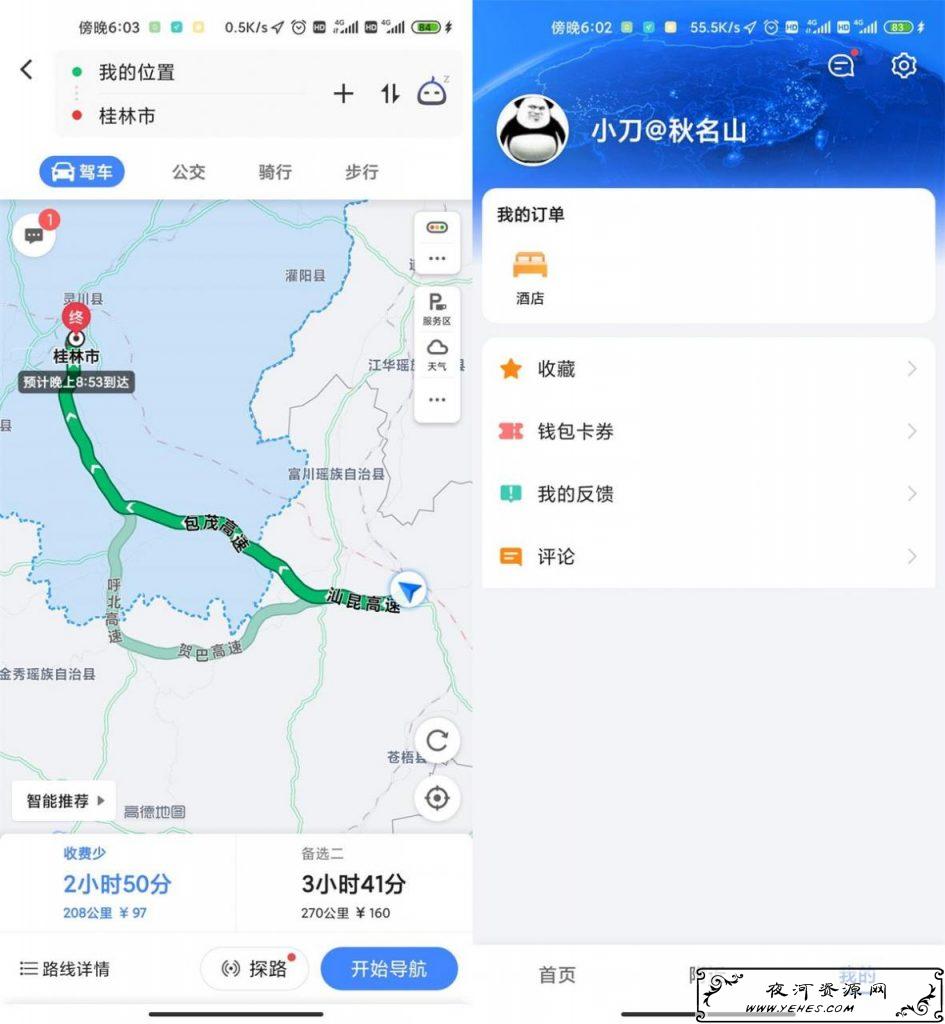Screen dimensions: 945x1024
Task: Tap 开始导航 to start navigation
Action: click(x=389, y=969)
